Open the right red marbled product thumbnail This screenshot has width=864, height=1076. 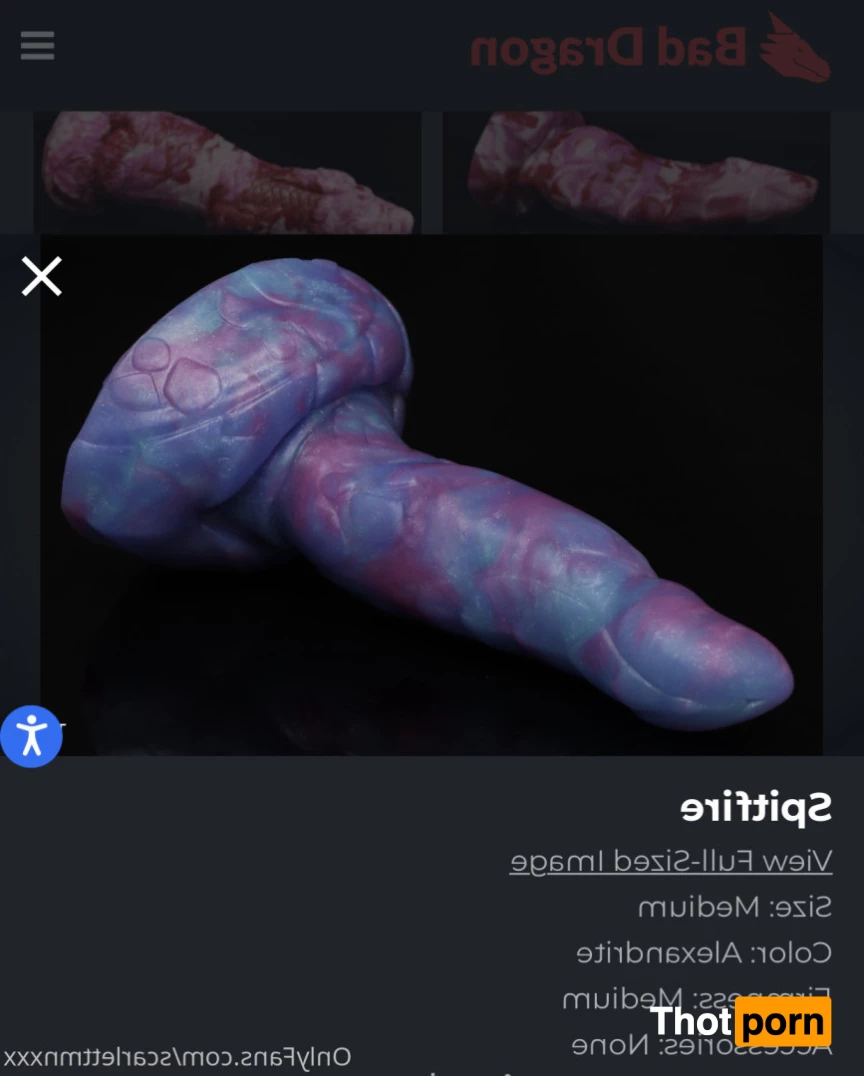click(x=637, y=172)
